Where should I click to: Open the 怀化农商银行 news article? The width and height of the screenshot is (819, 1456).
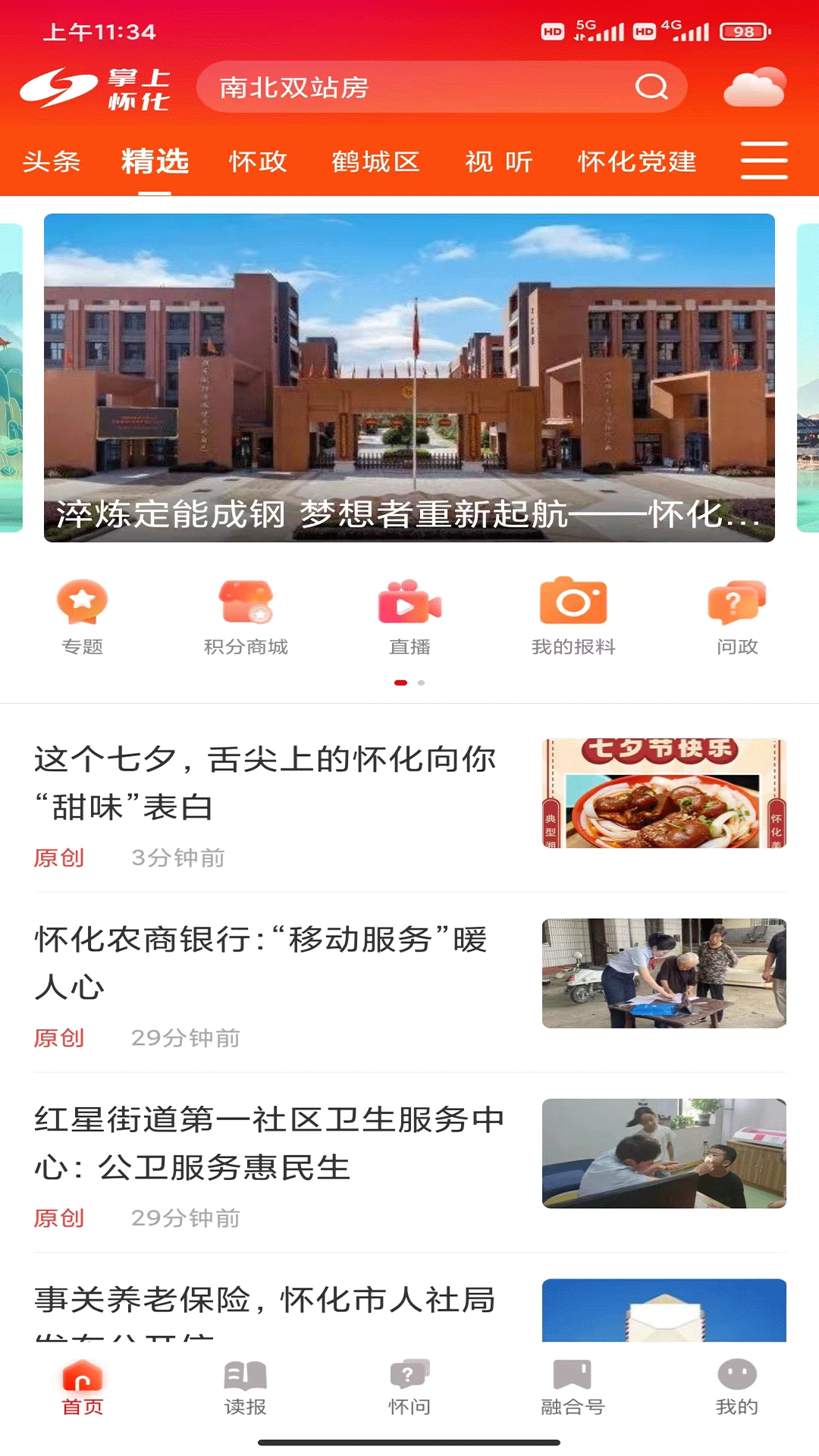303,967
